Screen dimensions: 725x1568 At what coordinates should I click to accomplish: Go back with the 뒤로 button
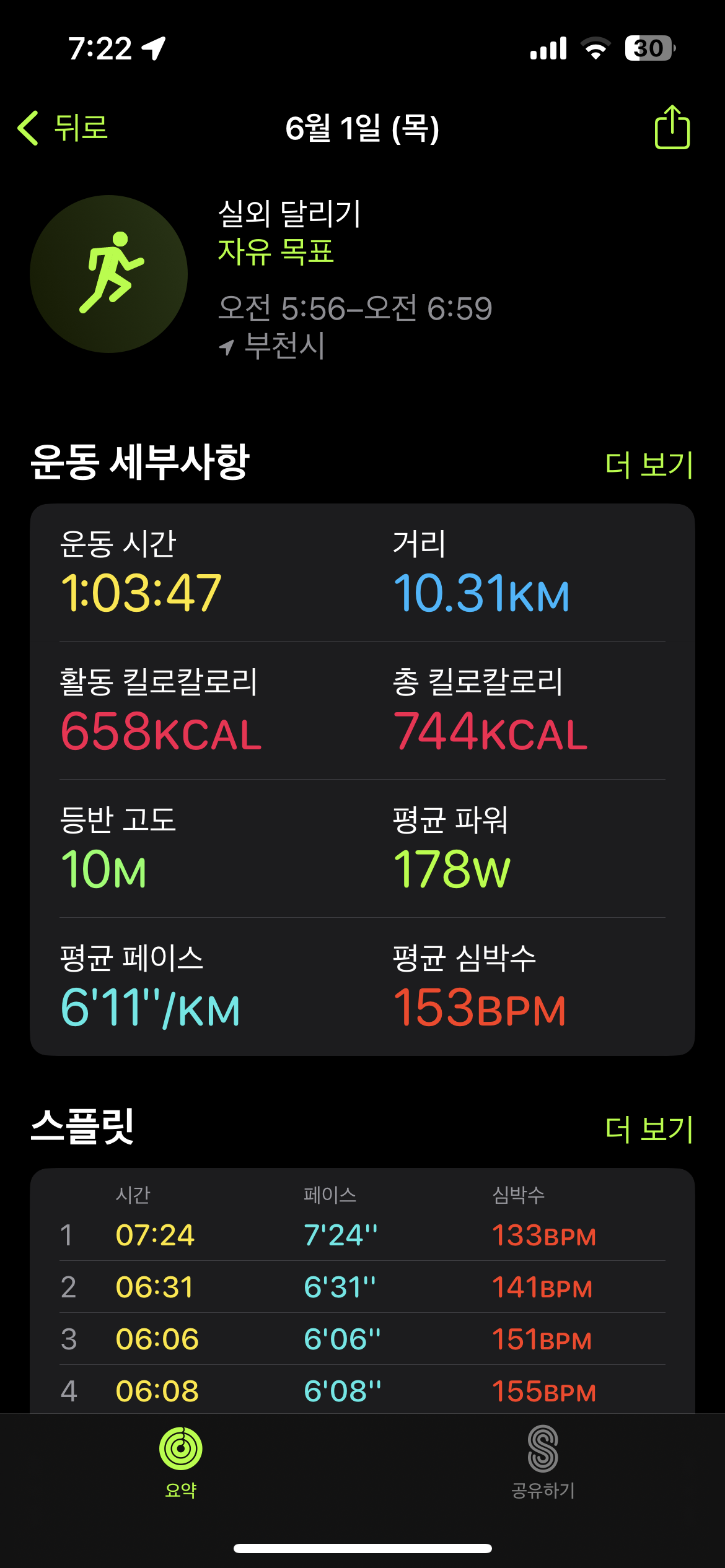[x=63, y=128]
